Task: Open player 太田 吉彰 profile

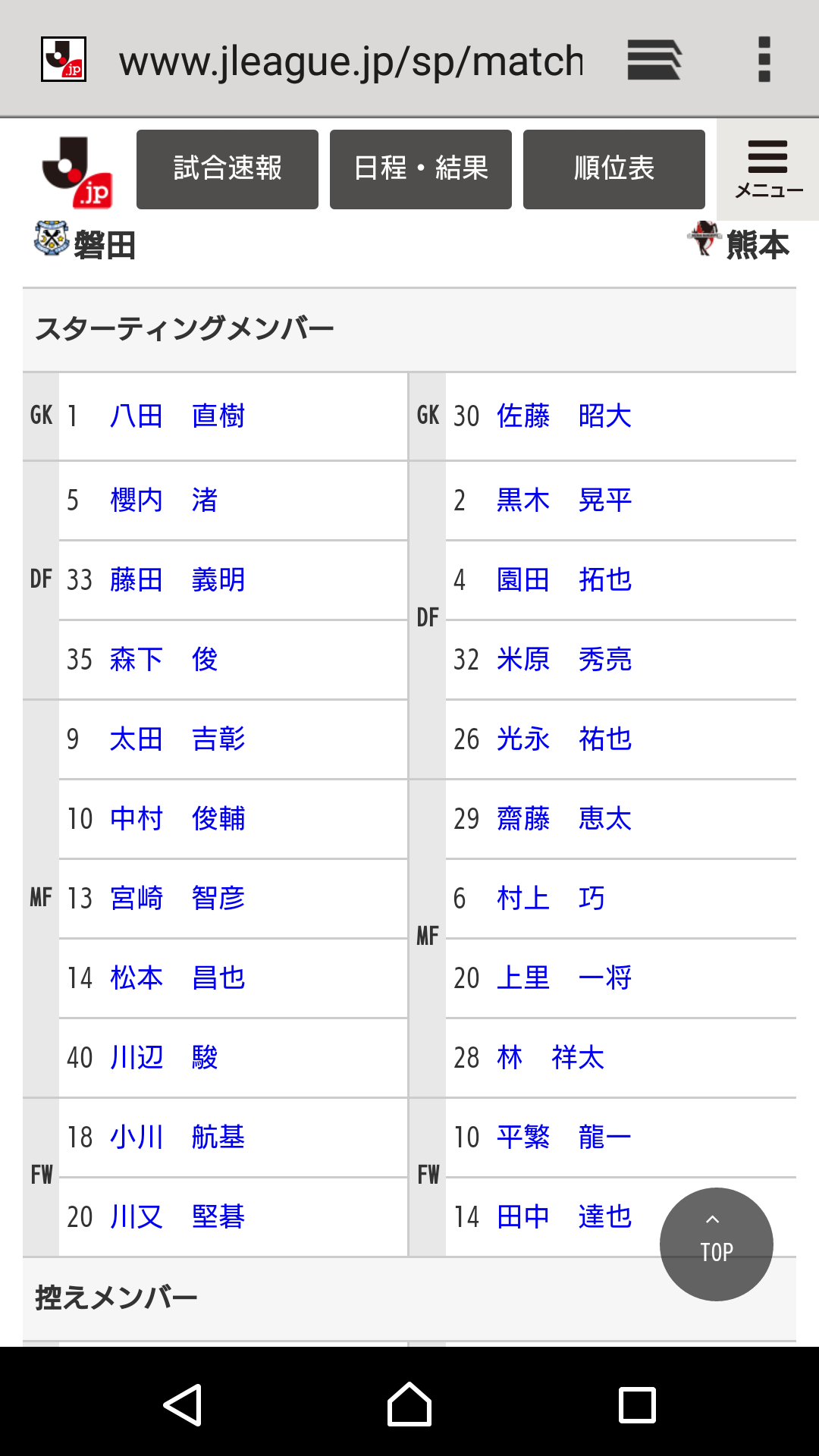Action: pyautogui.click(x=177, y=739)
